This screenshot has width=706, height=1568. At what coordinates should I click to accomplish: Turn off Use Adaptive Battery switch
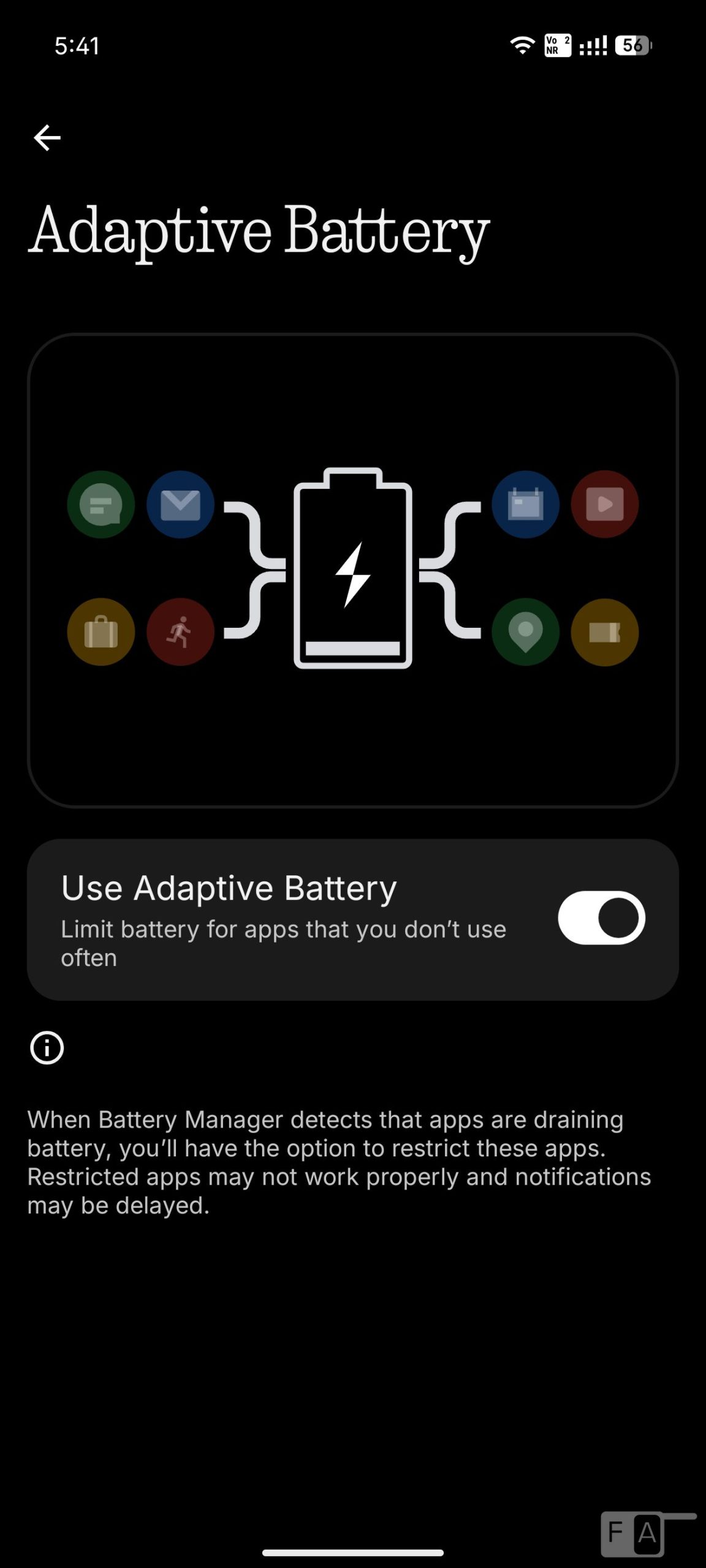click(x=601, y=918)
